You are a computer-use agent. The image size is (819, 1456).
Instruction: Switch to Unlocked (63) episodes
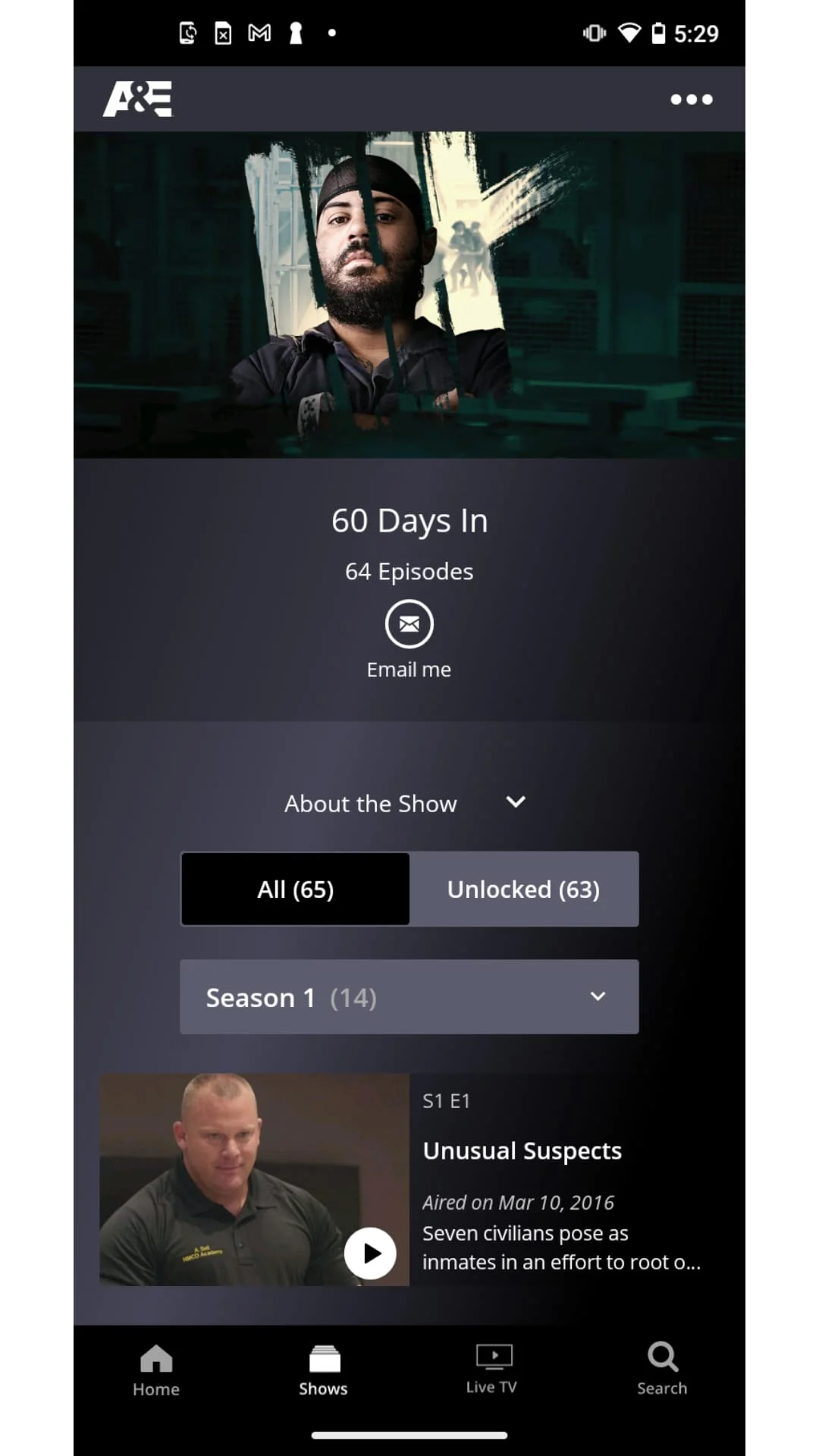tap(523, 889)
